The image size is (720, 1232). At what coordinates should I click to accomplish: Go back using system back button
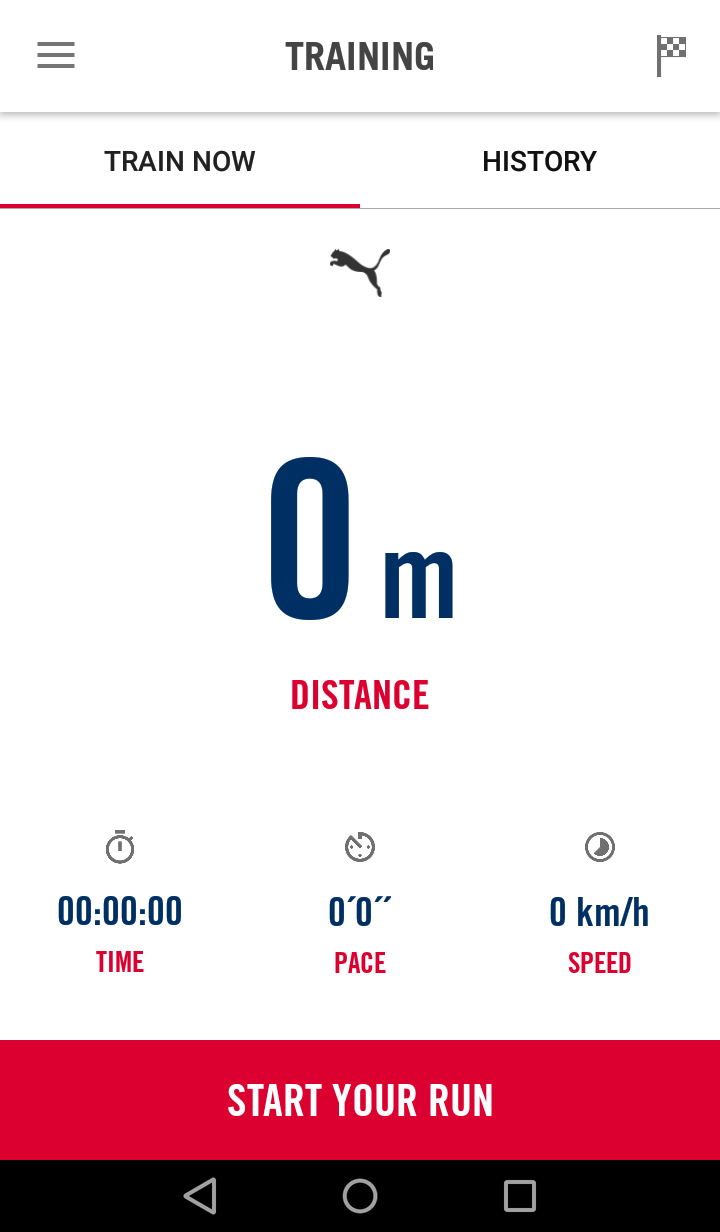pos(200,1196)
